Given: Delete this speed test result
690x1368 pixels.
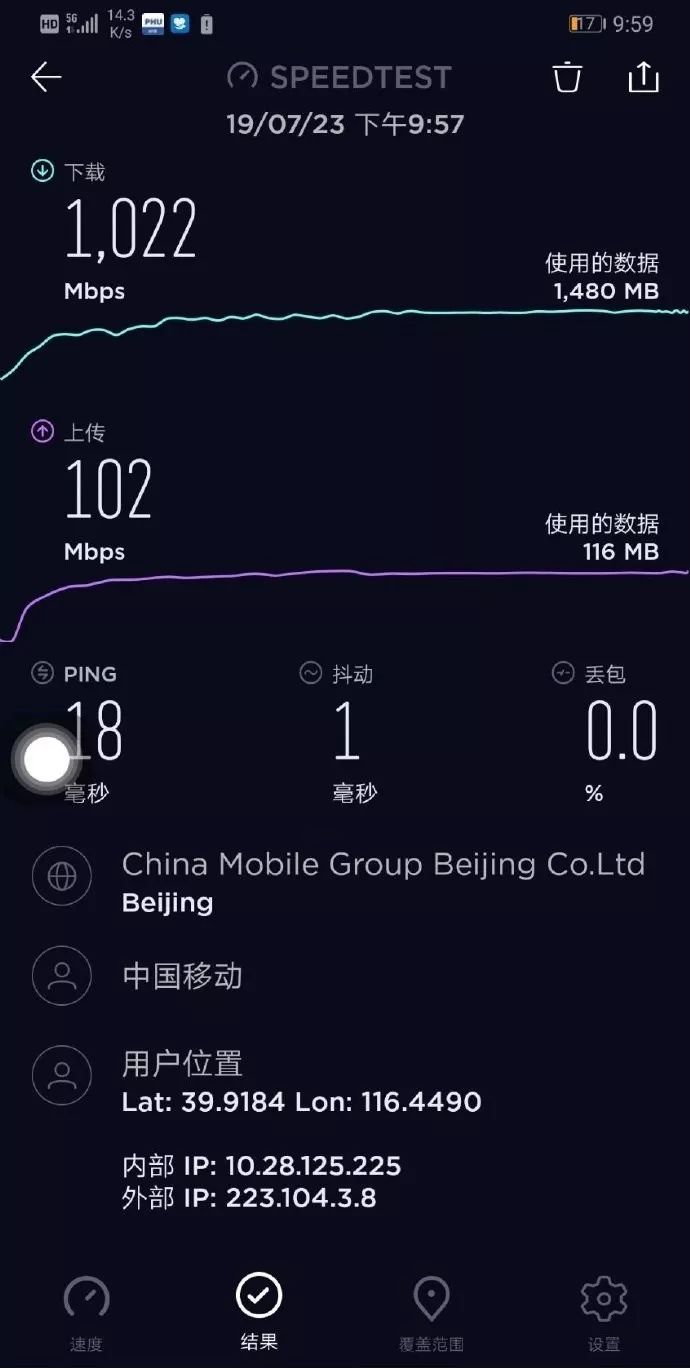Looking at the screenshot, I should pyautogui.click(x=567, y=77).
